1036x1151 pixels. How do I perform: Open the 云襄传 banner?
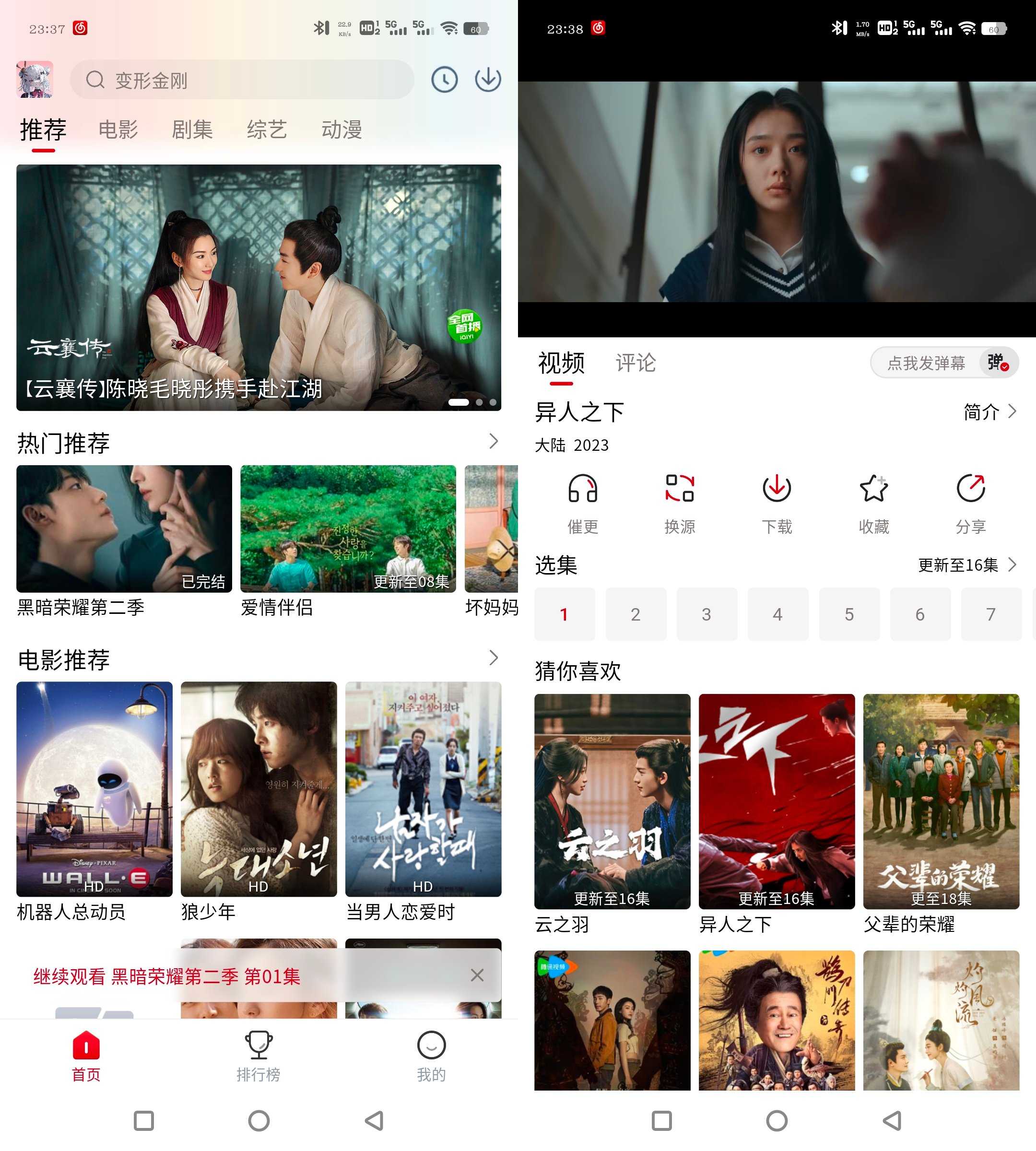(x=259, y=287)
